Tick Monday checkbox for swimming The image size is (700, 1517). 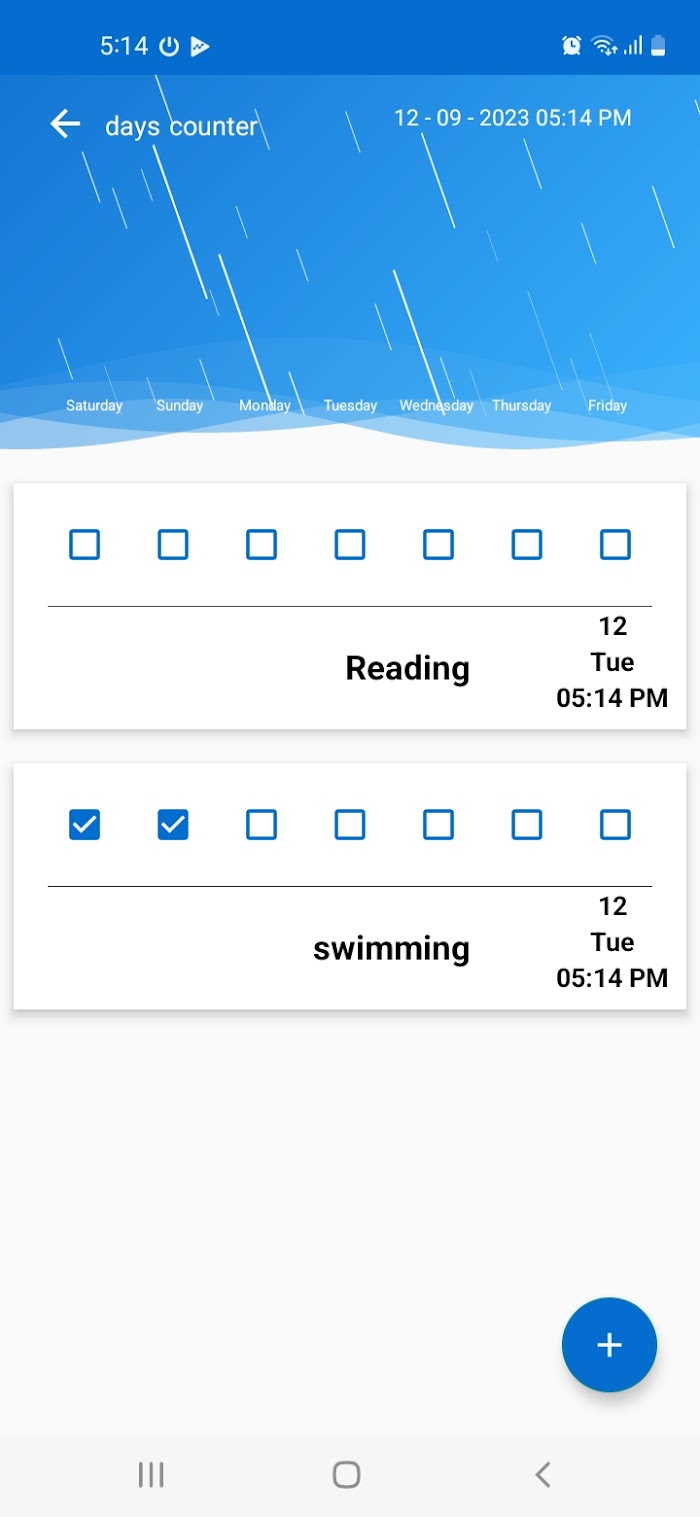point(262,825)
